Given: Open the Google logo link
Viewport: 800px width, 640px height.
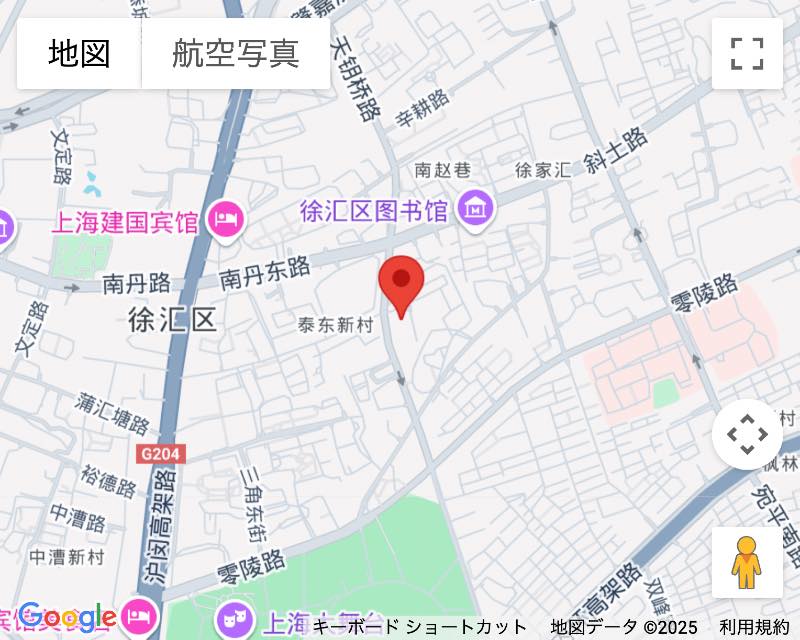Looking at the screenshot, I should [66, 617].
